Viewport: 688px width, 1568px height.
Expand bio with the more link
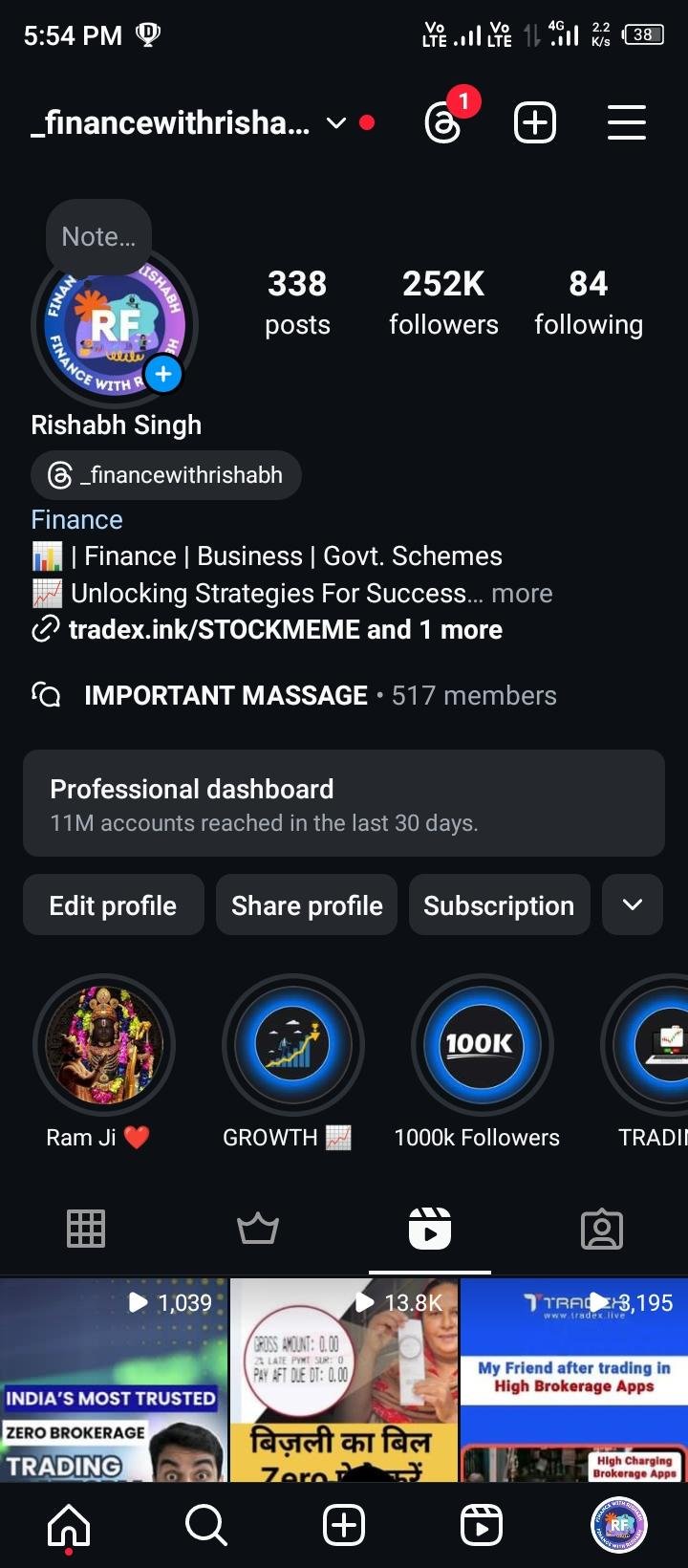(522, 594)
